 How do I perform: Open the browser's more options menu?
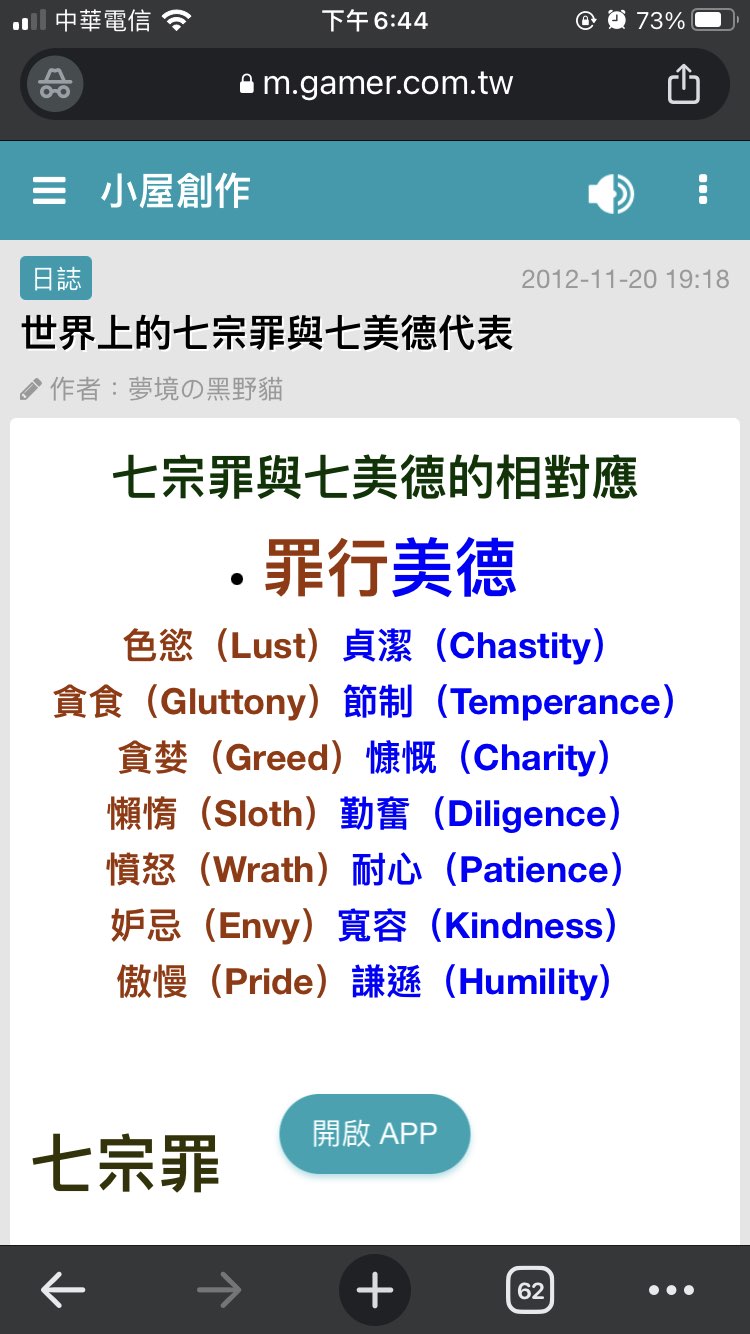point(671,1291)
